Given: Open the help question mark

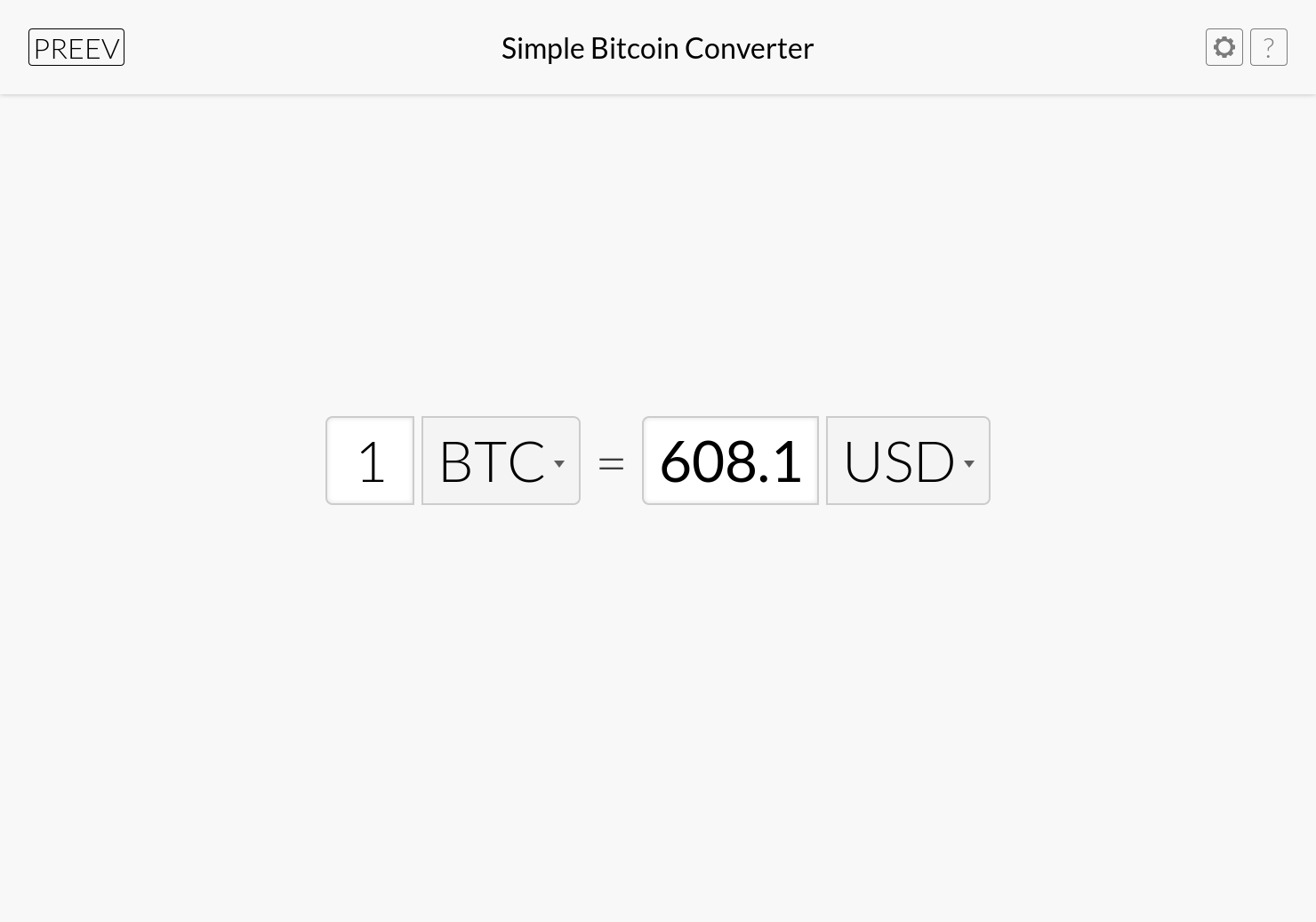Looking at the screenshot, I should pos(1268,47).
